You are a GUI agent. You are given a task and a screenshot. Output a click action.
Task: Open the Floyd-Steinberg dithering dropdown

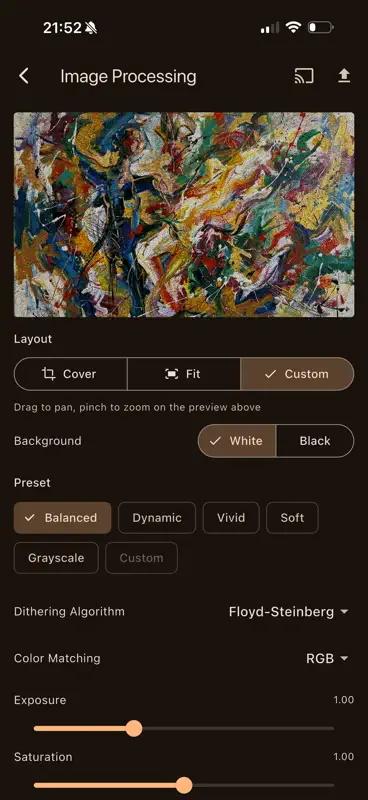288,612
